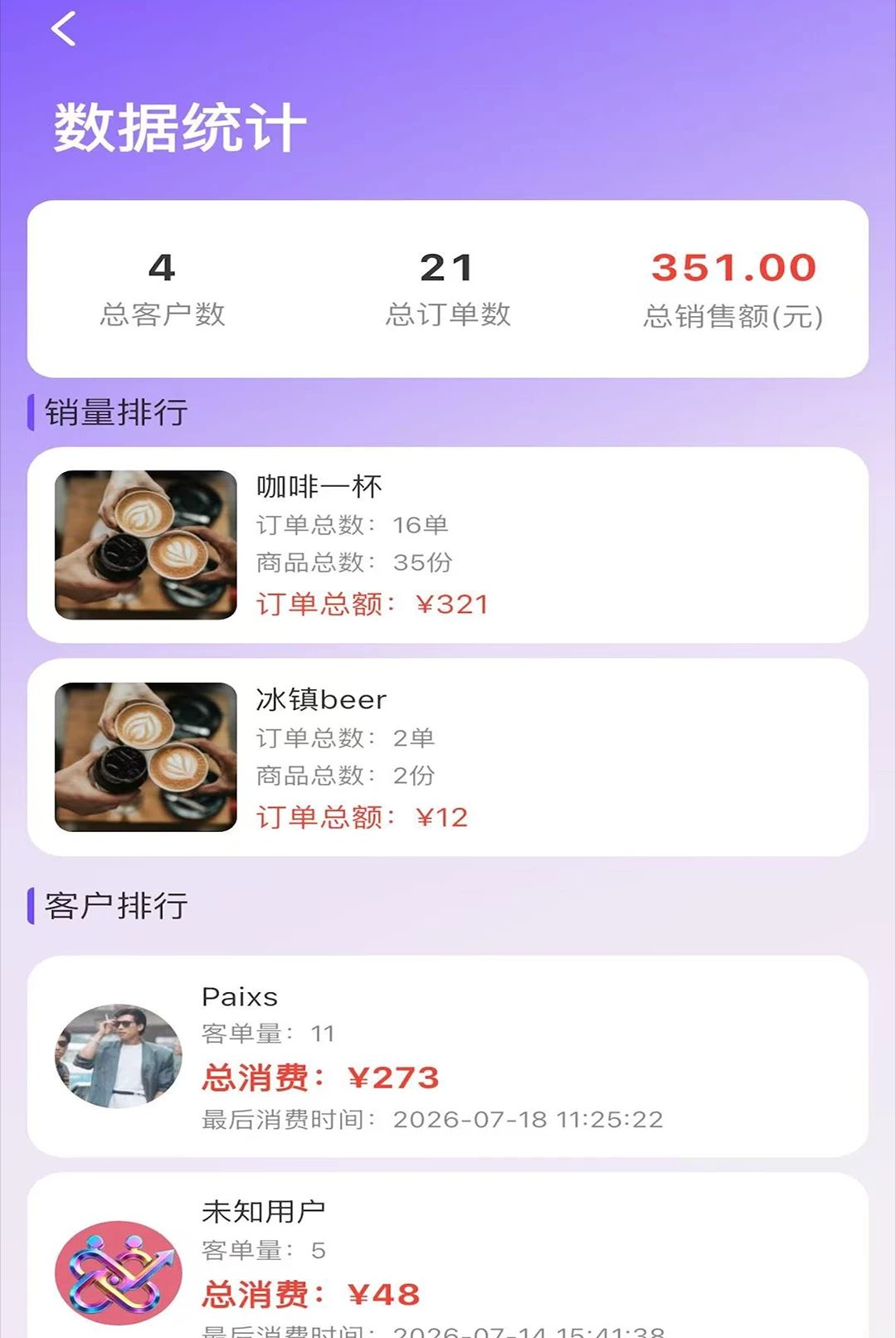Go back using the top-left arrow

pyautogui.click(x=63, y=29)
